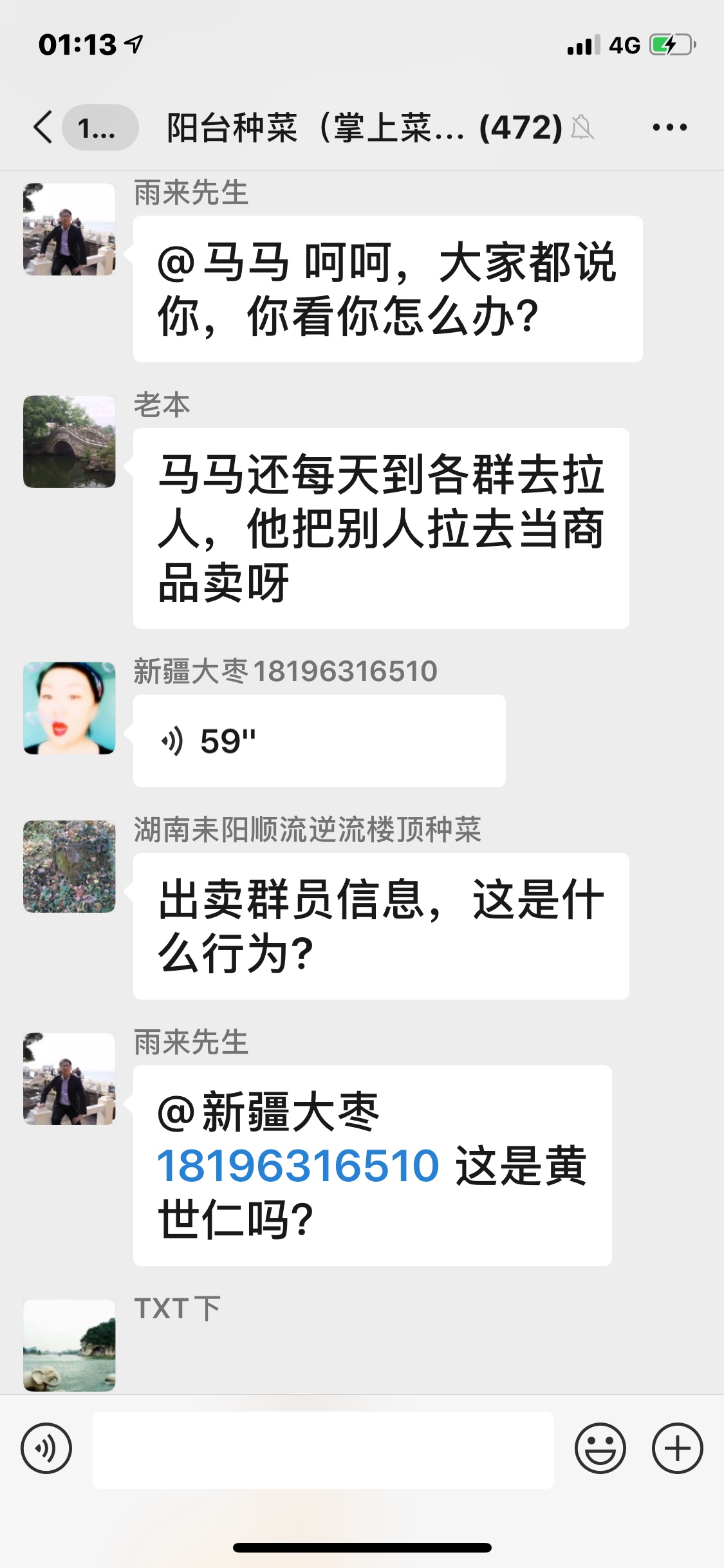
Task: Go back to the chat list
Action: (x=44, y=127)
